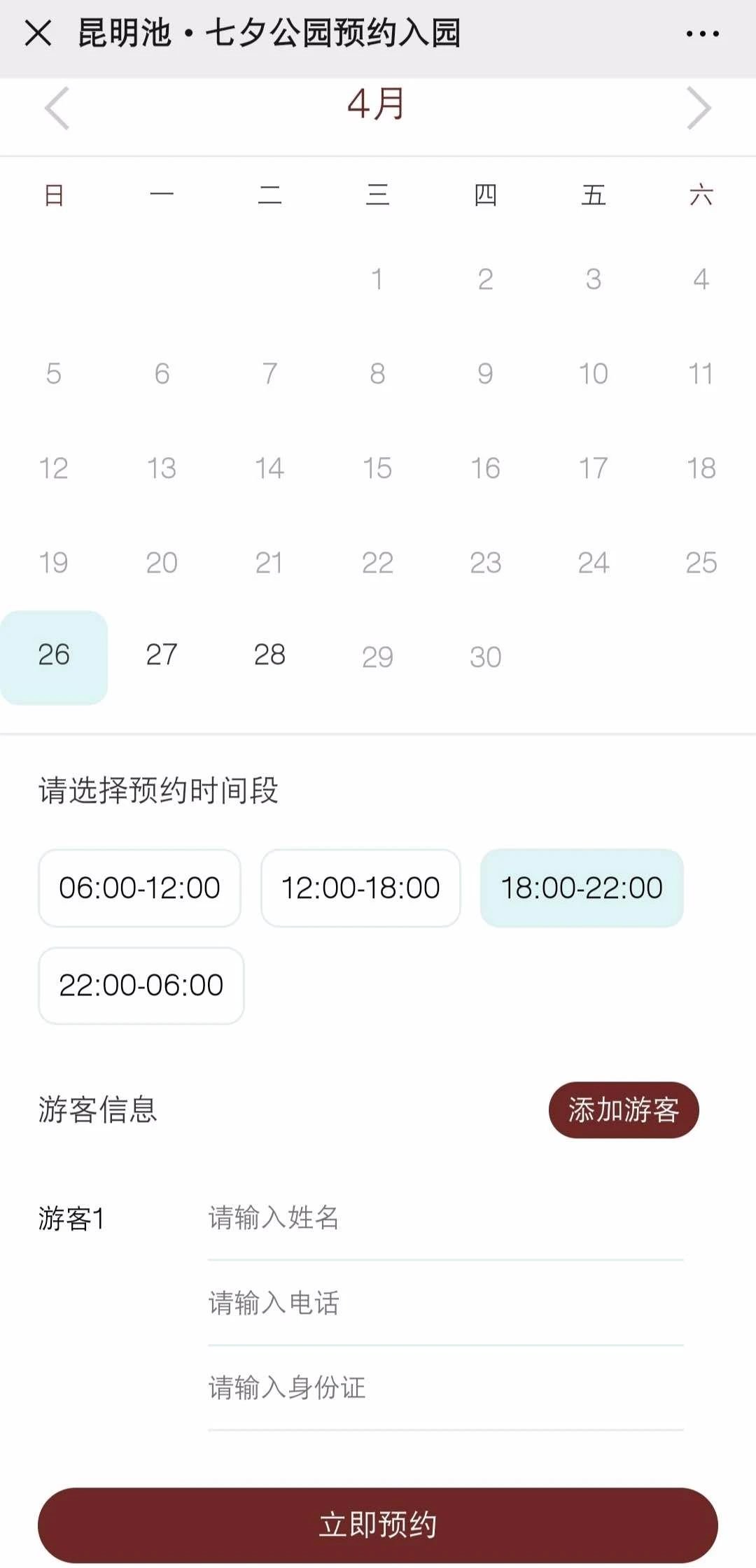Screen dimensions: 756x1568
Task: Focus the 请输入身份证 ID field
Action: [x=445, y=1388]
